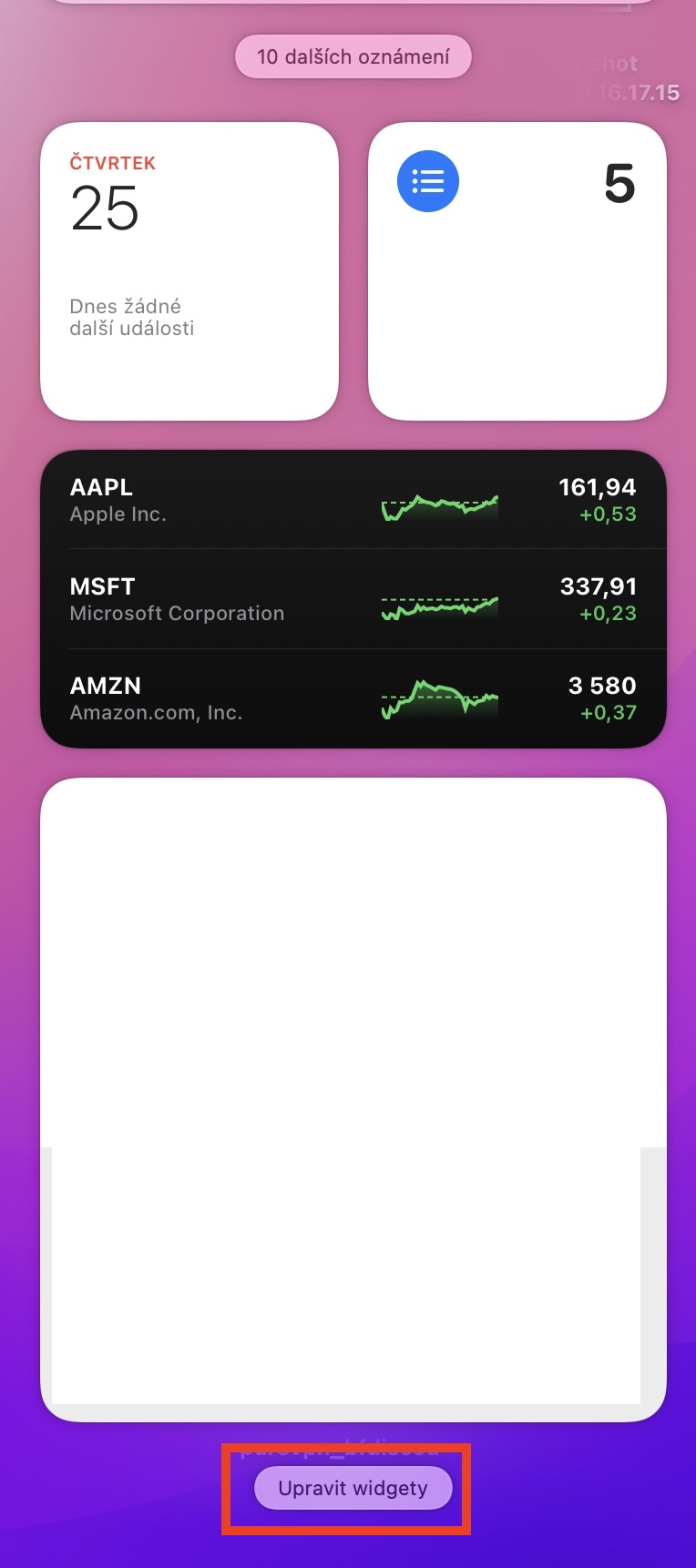The image size is (696, 1568).
Task: Select the AMZN Amazon.com stock row
Action: pos(353,698)
